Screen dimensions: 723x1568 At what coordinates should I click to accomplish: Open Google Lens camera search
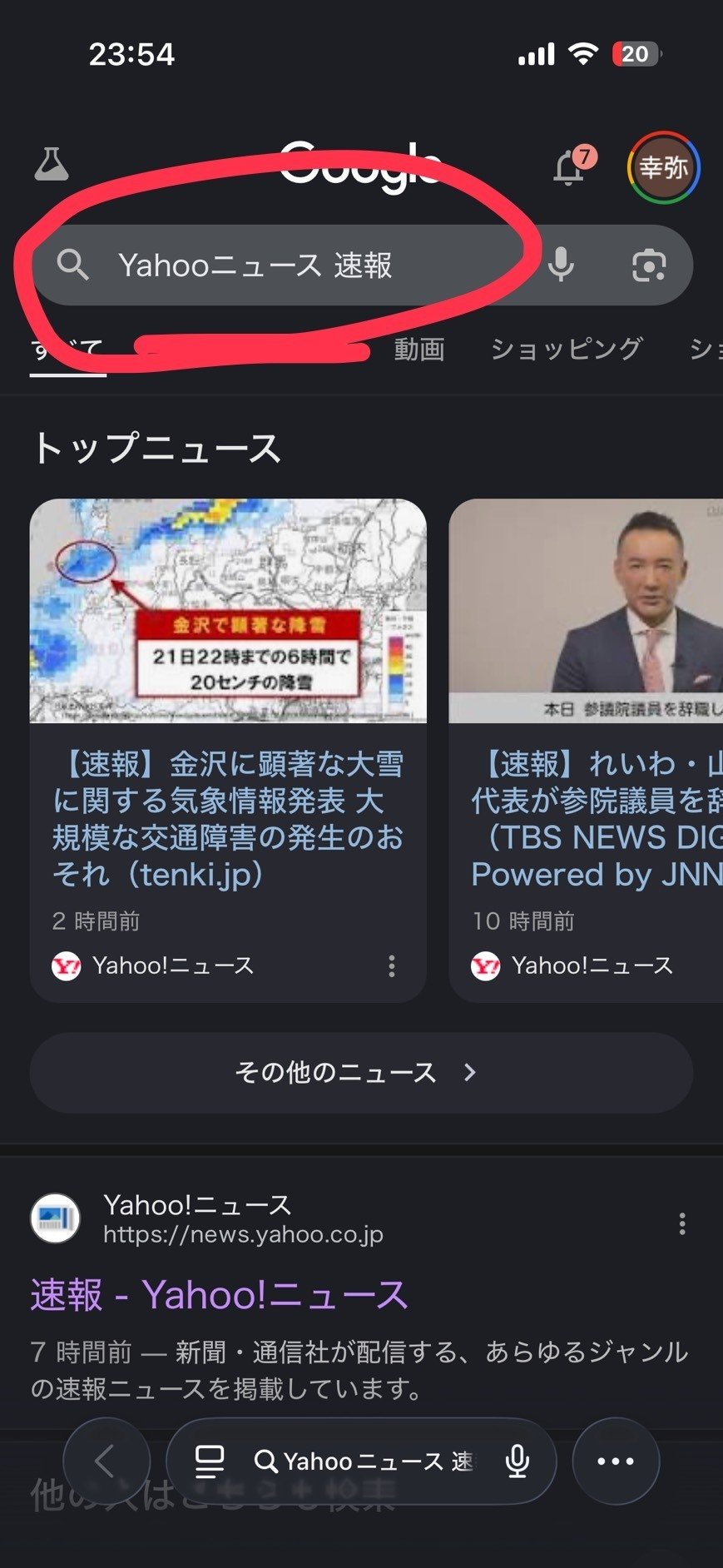tap(648, 266)
